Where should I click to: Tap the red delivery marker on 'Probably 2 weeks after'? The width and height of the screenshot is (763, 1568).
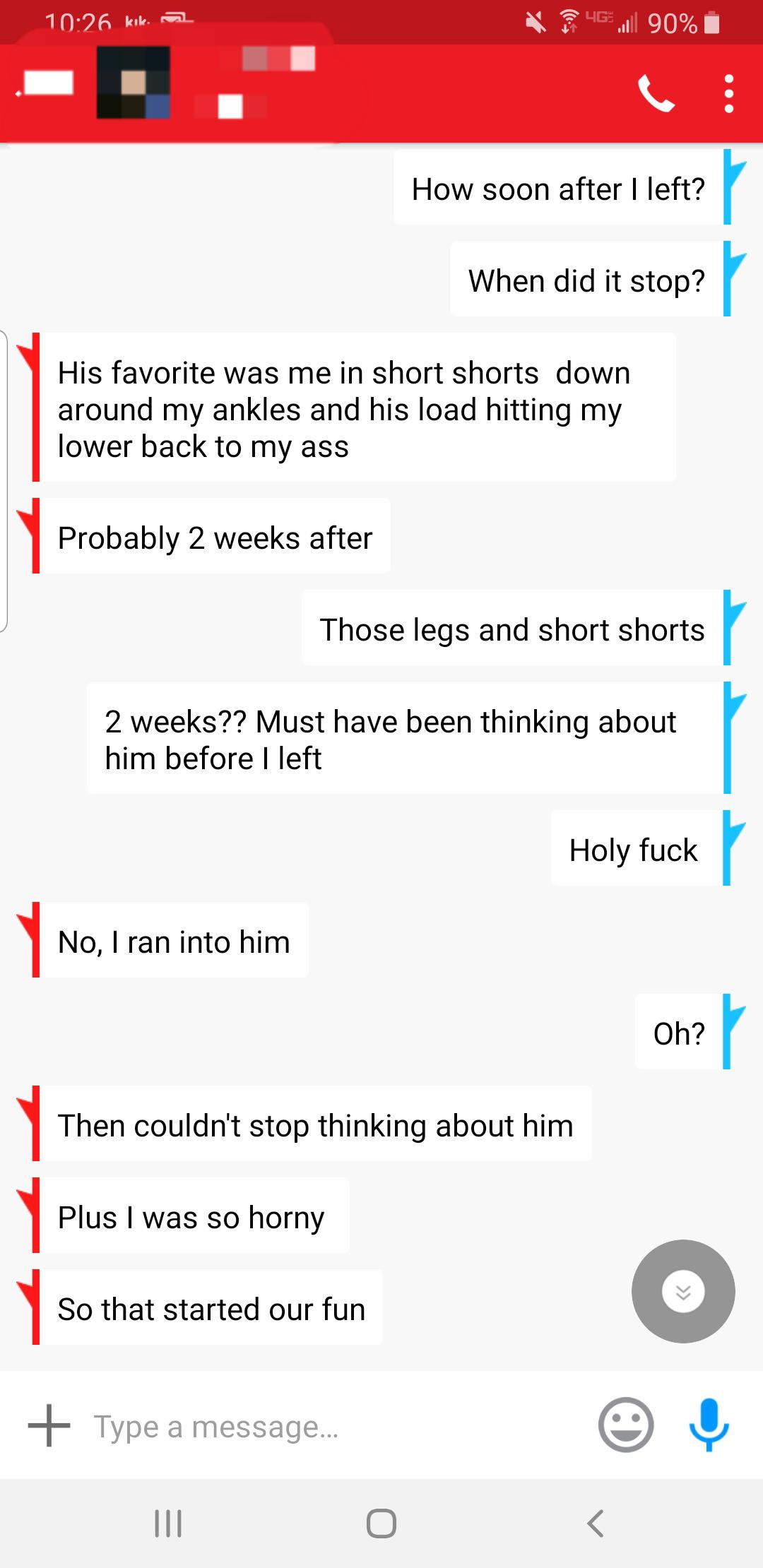[x=34, y=537]
